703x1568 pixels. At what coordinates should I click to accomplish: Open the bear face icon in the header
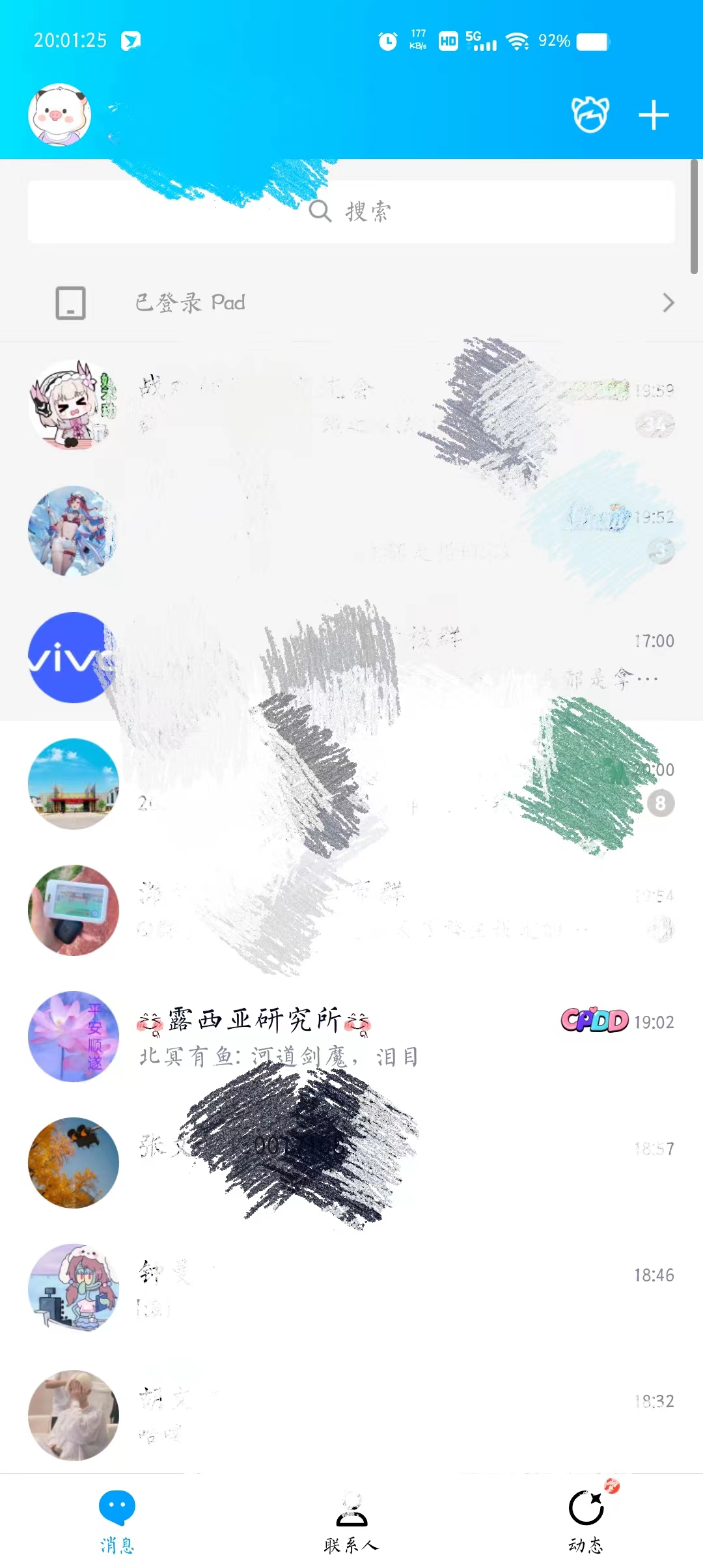coord(590,115)
